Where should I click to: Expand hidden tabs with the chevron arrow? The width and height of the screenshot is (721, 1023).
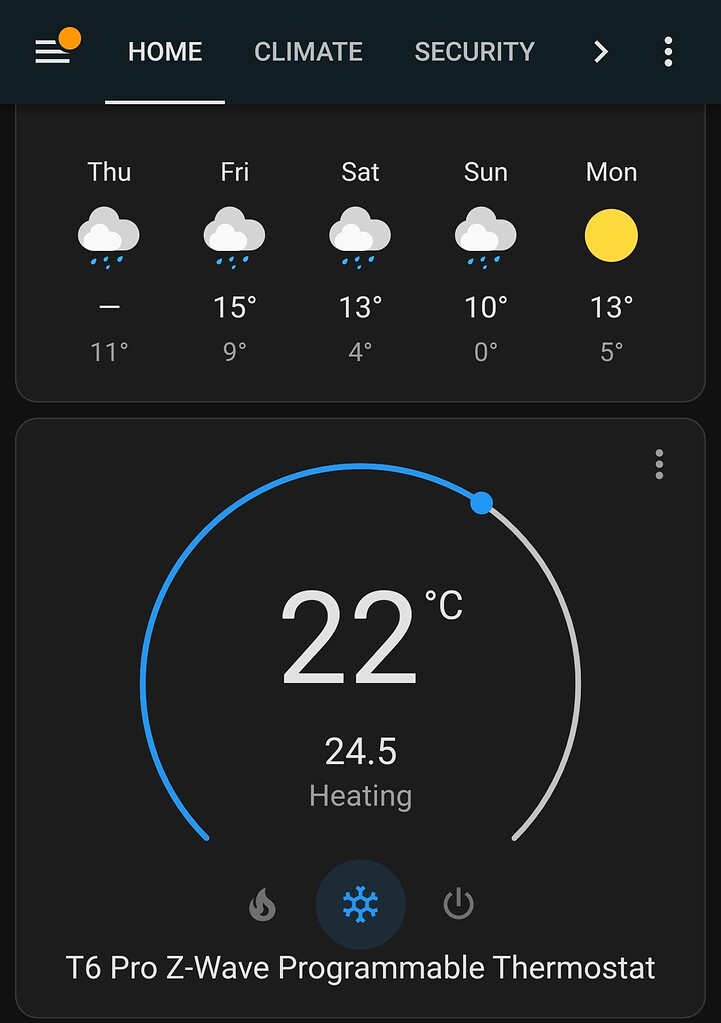(600, 51)
